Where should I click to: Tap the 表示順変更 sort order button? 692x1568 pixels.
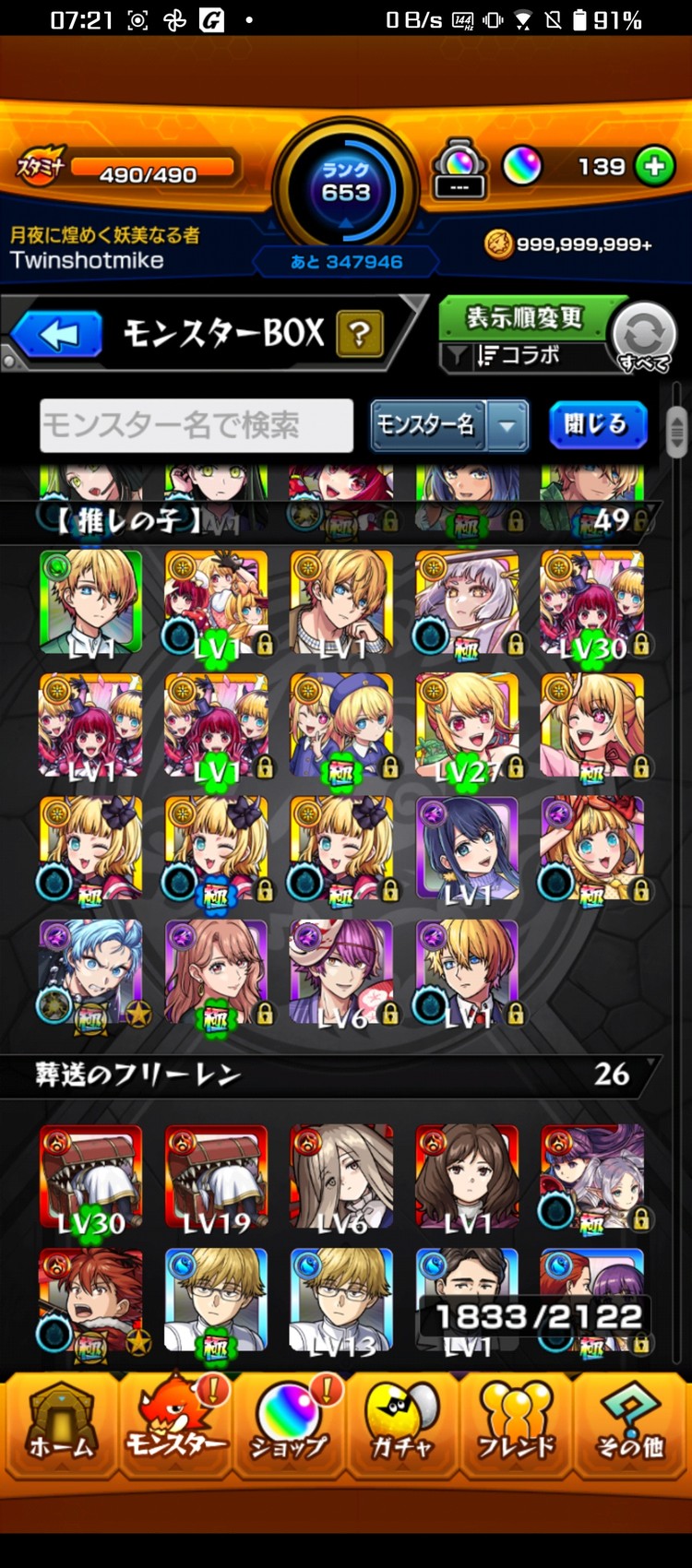click(523, 318)
